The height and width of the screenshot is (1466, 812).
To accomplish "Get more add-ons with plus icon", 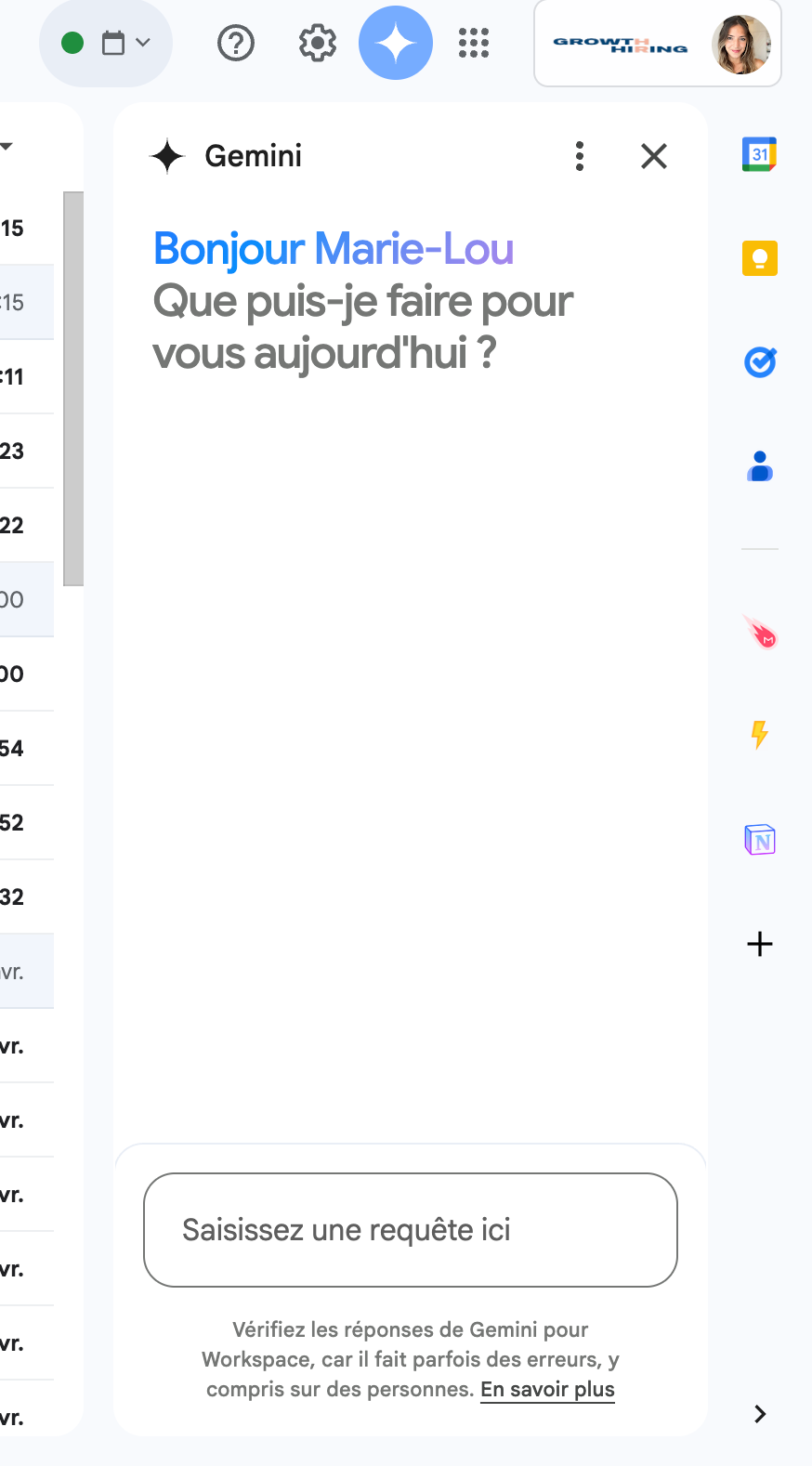I will pos(760,944).
